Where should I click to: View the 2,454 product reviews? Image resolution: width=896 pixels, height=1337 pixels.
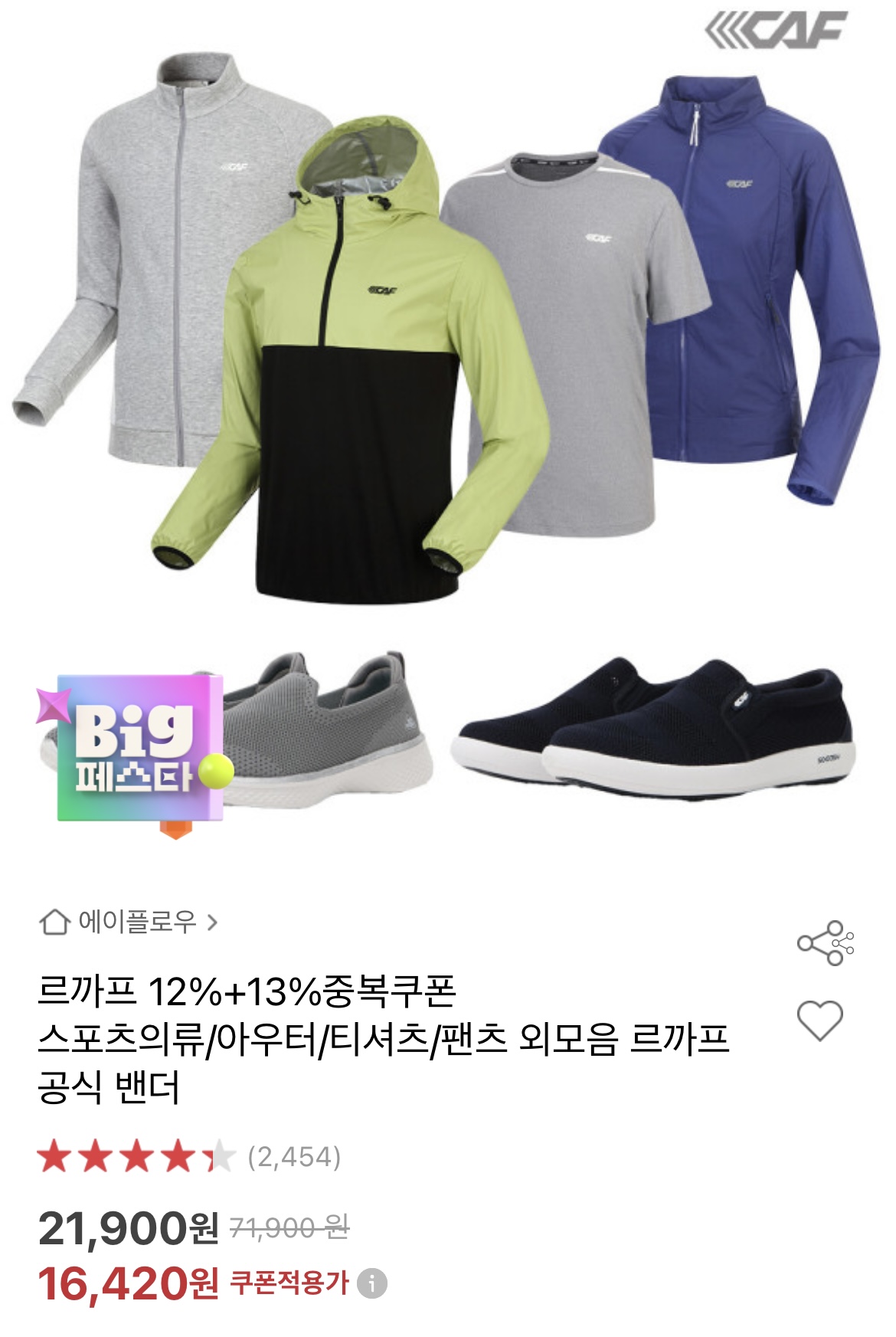pyautogui.click(x=293, y=1156)
